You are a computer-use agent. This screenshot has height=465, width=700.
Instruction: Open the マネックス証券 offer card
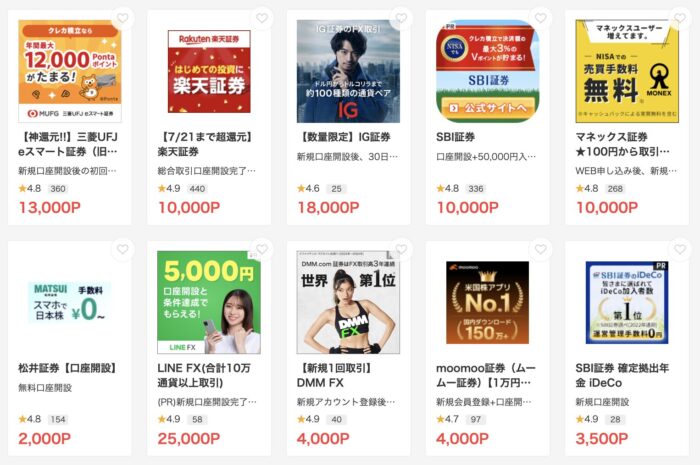click(627, 70)
